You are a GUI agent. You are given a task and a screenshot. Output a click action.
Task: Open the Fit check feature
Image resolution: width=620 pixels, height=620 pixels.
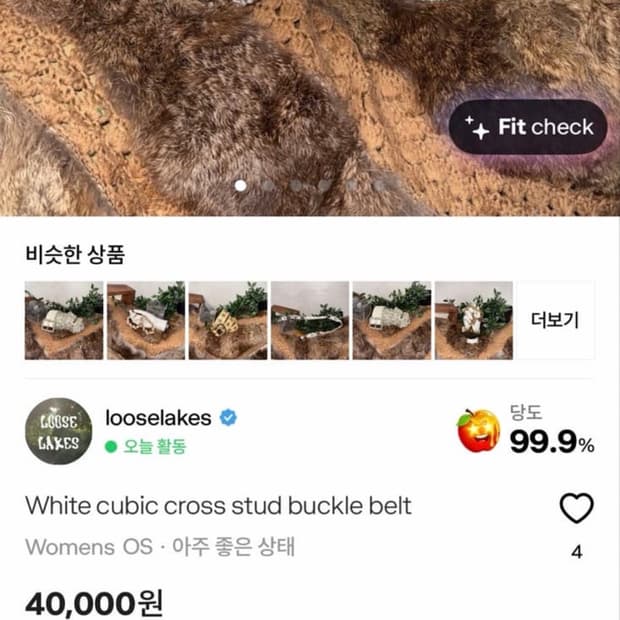(x=528, y=127)
